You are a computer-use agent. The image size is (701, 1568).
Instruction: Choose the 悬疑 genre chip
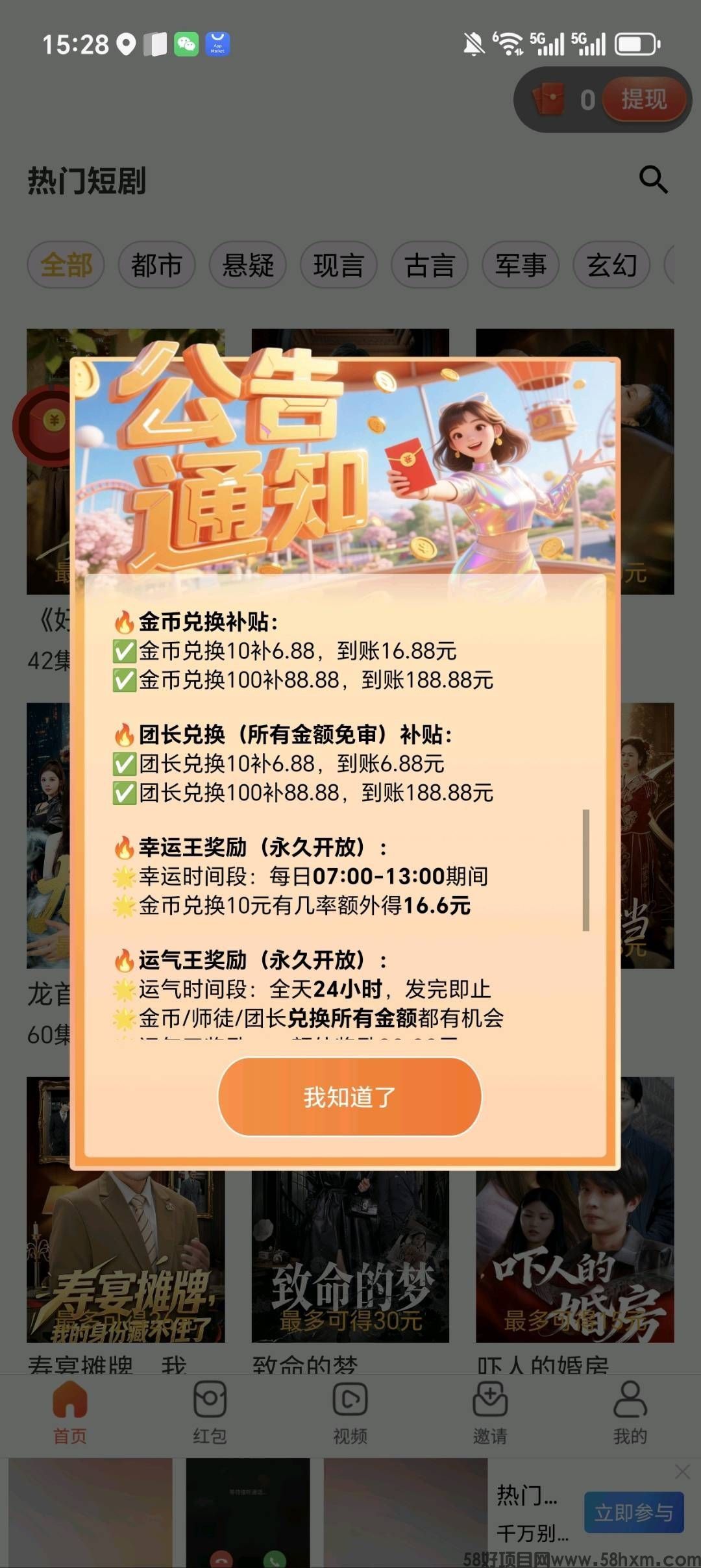click(x=247, y=265)
